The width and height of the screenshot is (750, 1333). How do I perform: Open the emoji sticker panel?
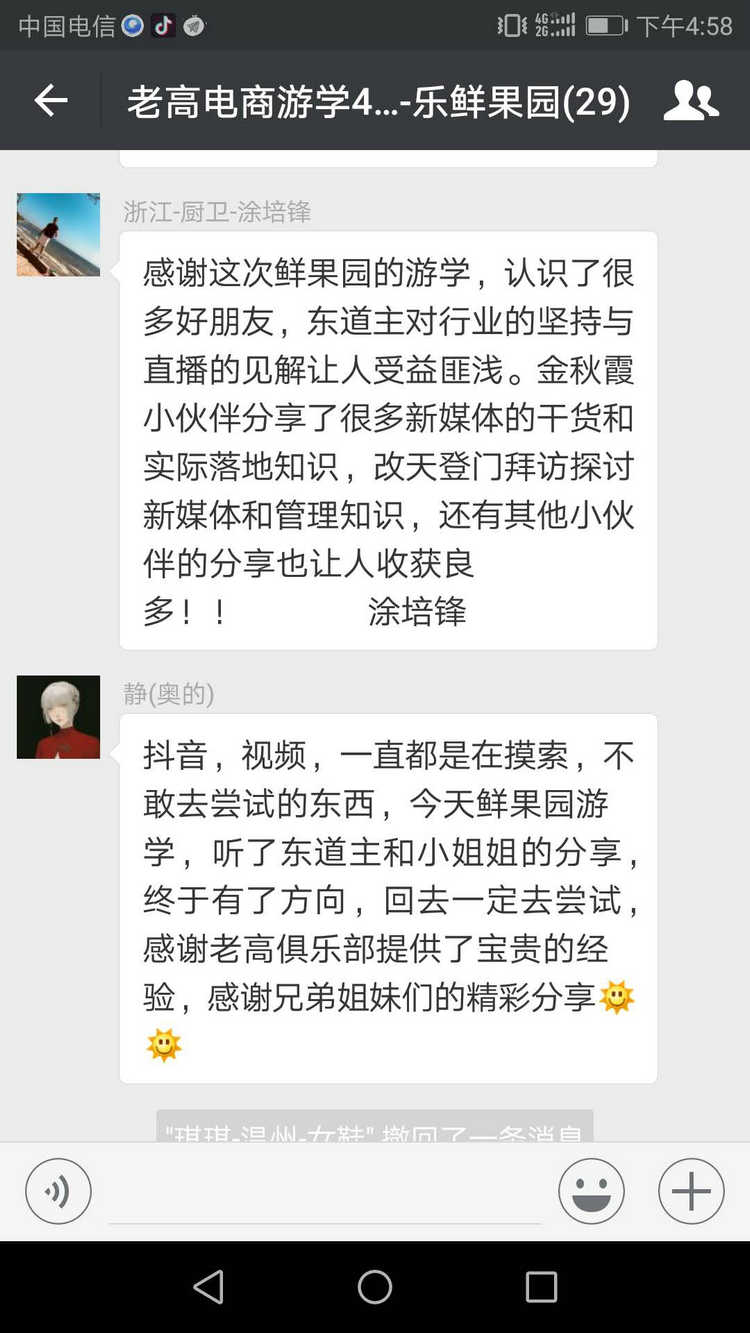pos(591,1191)
